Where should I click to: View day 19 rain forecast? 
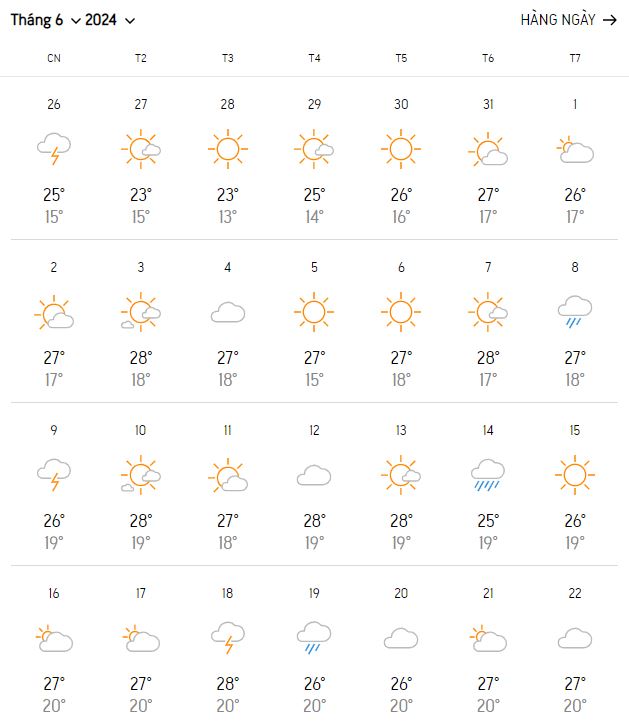(x=314, y=649)
